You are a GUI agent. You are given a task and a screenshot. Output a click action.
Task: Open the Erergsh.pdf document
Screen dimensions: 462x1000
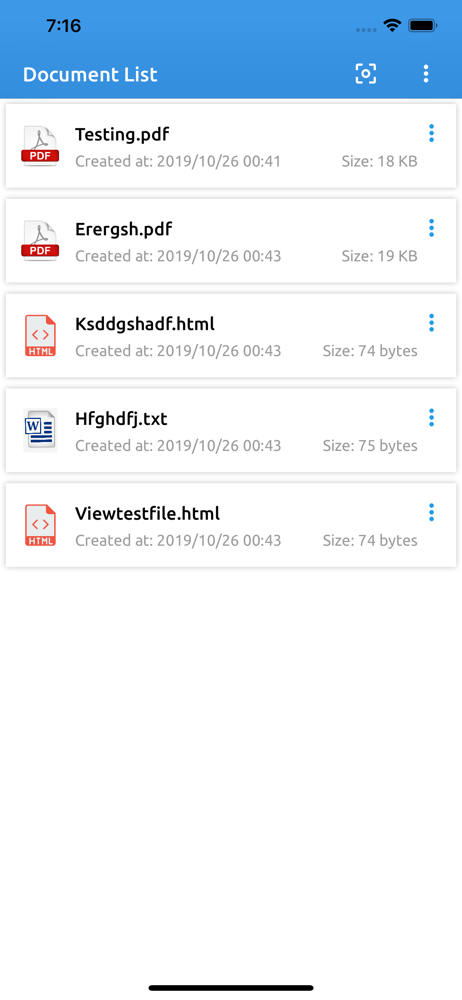231,240
